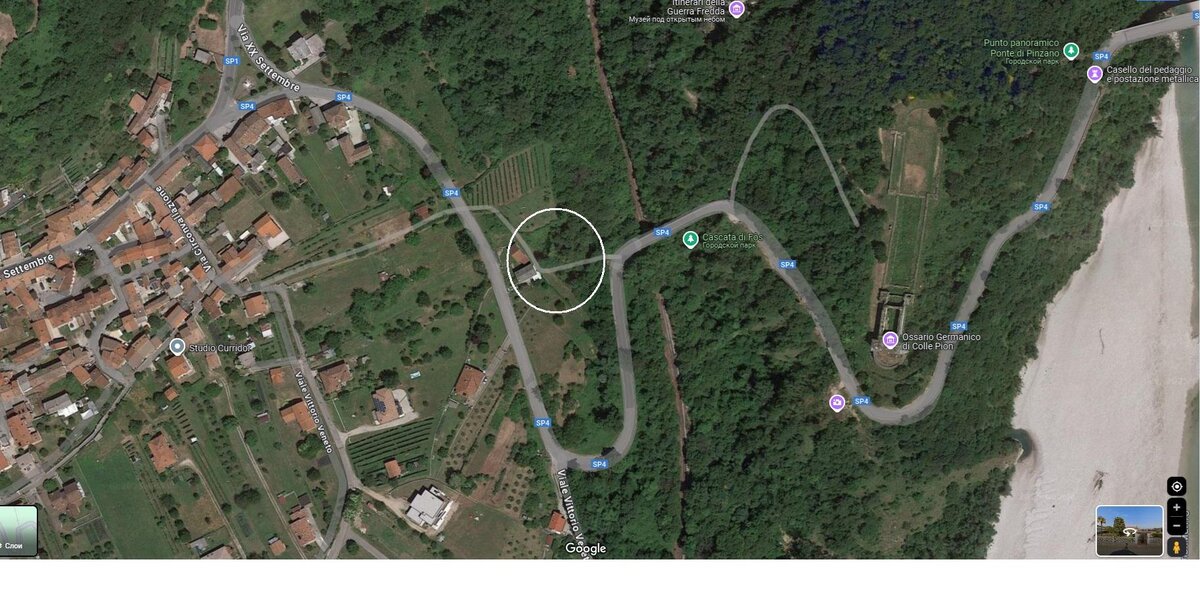1200x591 pixels.
Task: Select the Studio Currido place marker
Action: [x=177, y=347]
